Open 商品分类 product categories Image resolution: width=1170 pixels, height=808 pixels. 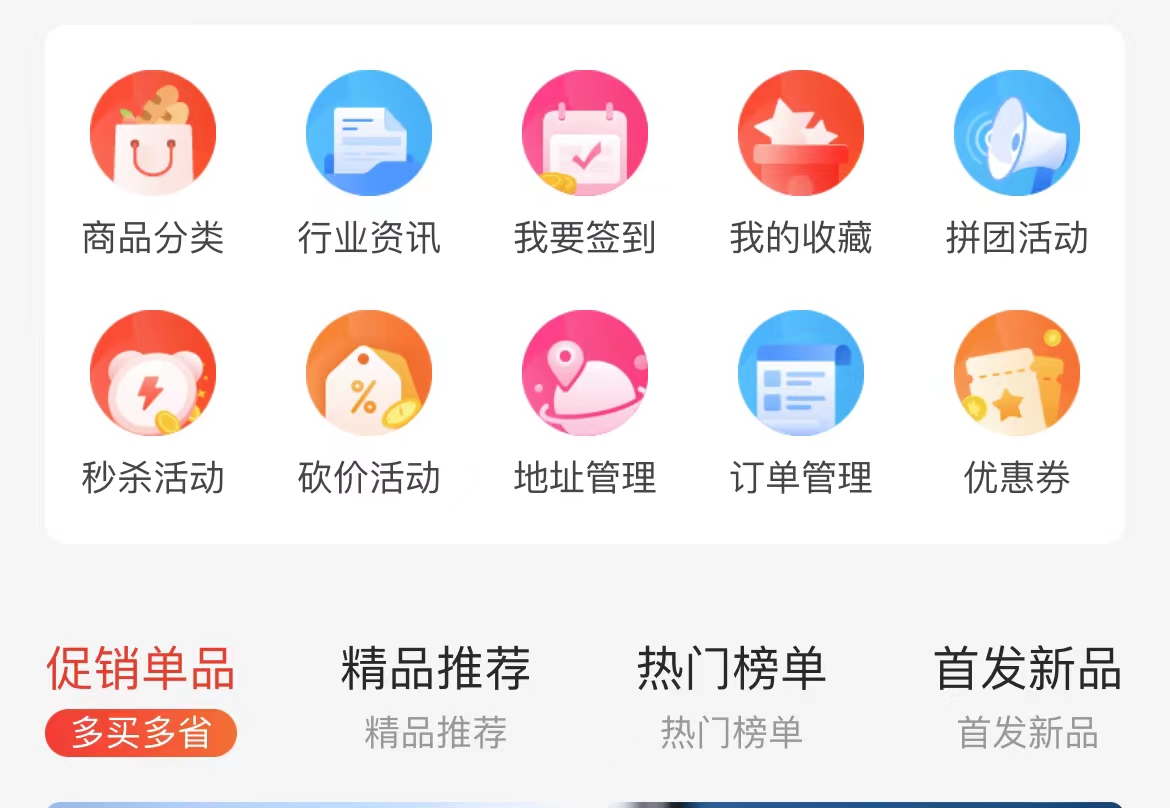pyautogui.click(x=153, y=133)
